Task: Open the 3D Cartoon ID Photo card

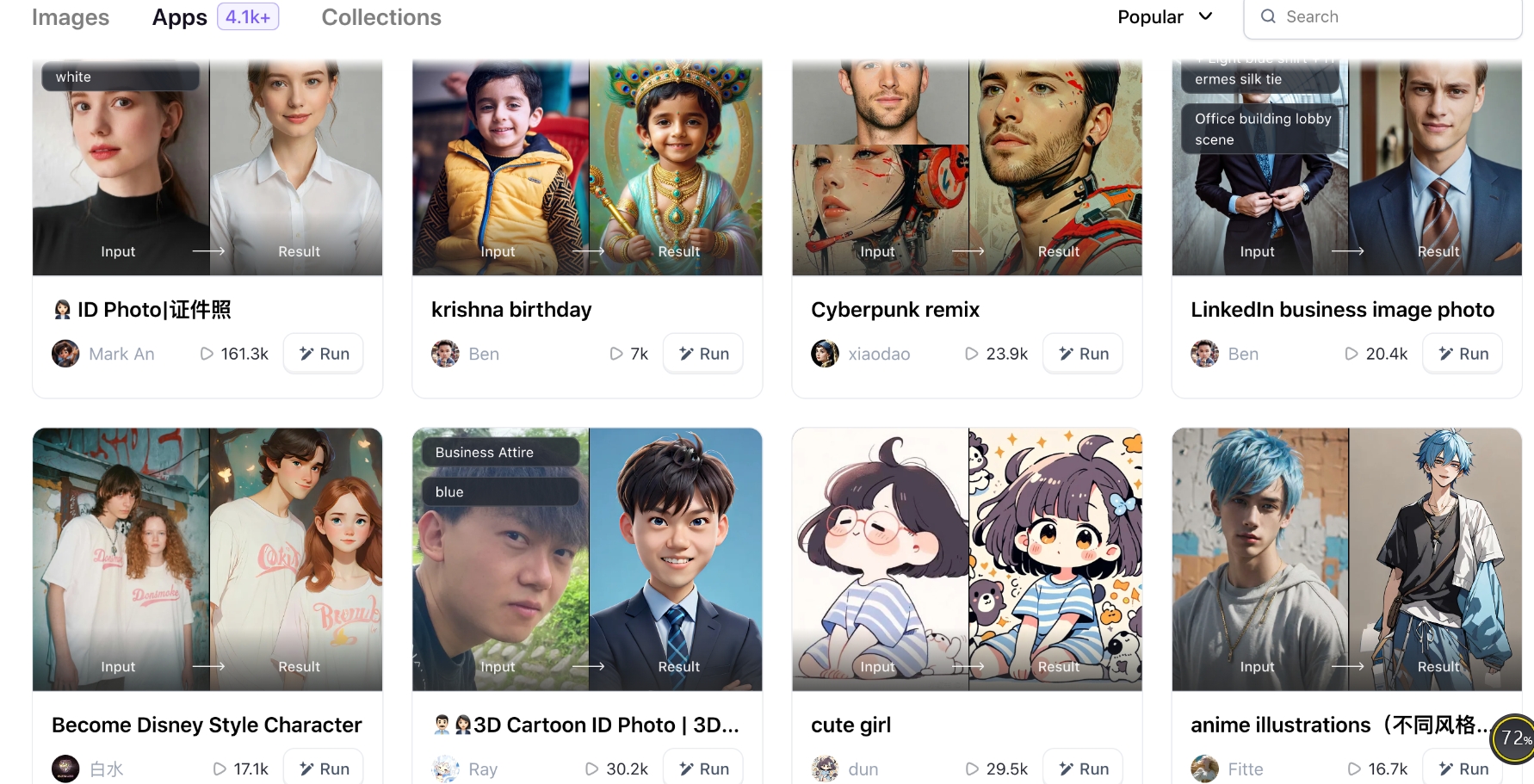Action: (x=585, y=725)
